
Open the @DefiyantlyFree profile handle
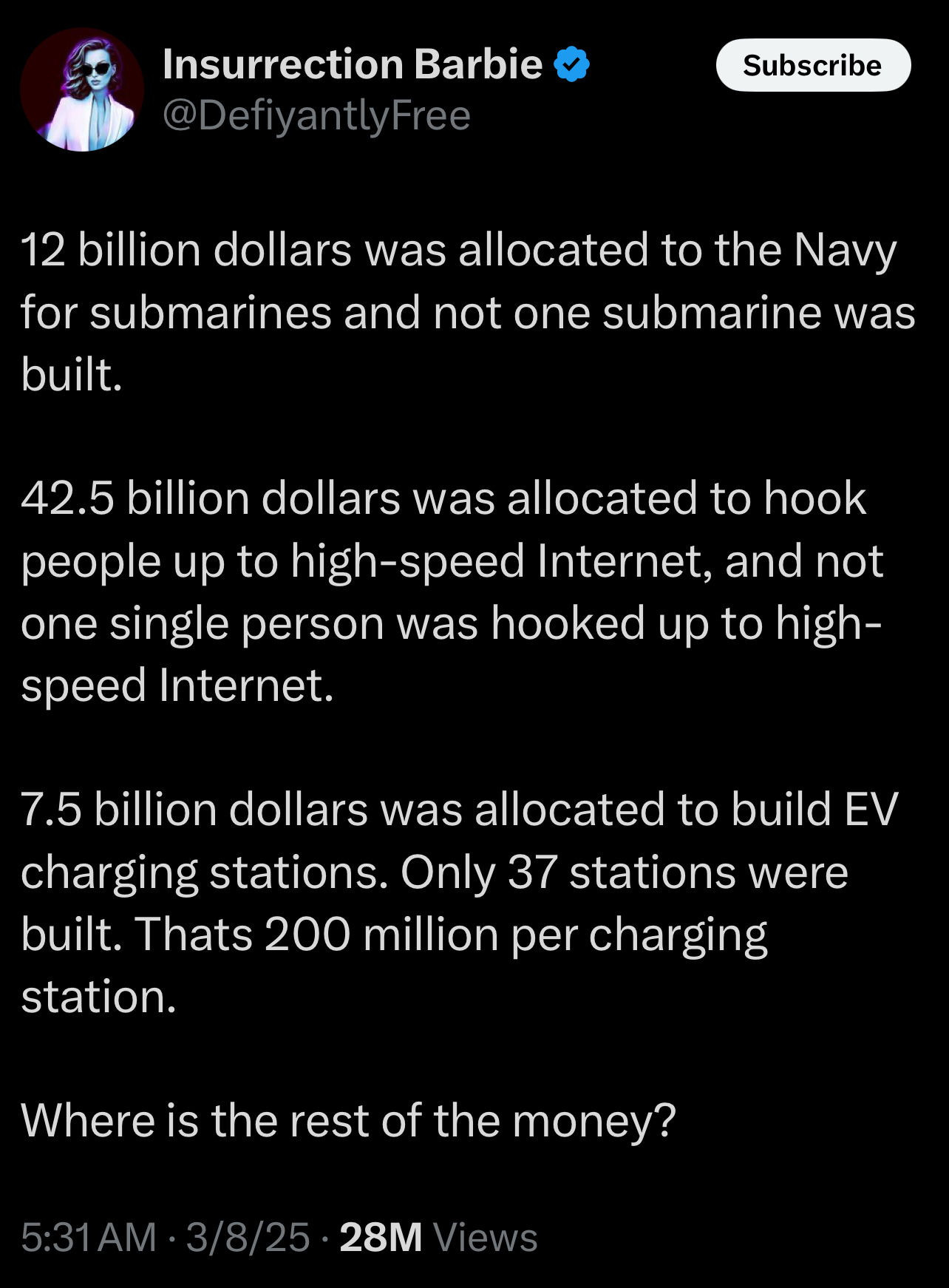pos(316,116)
